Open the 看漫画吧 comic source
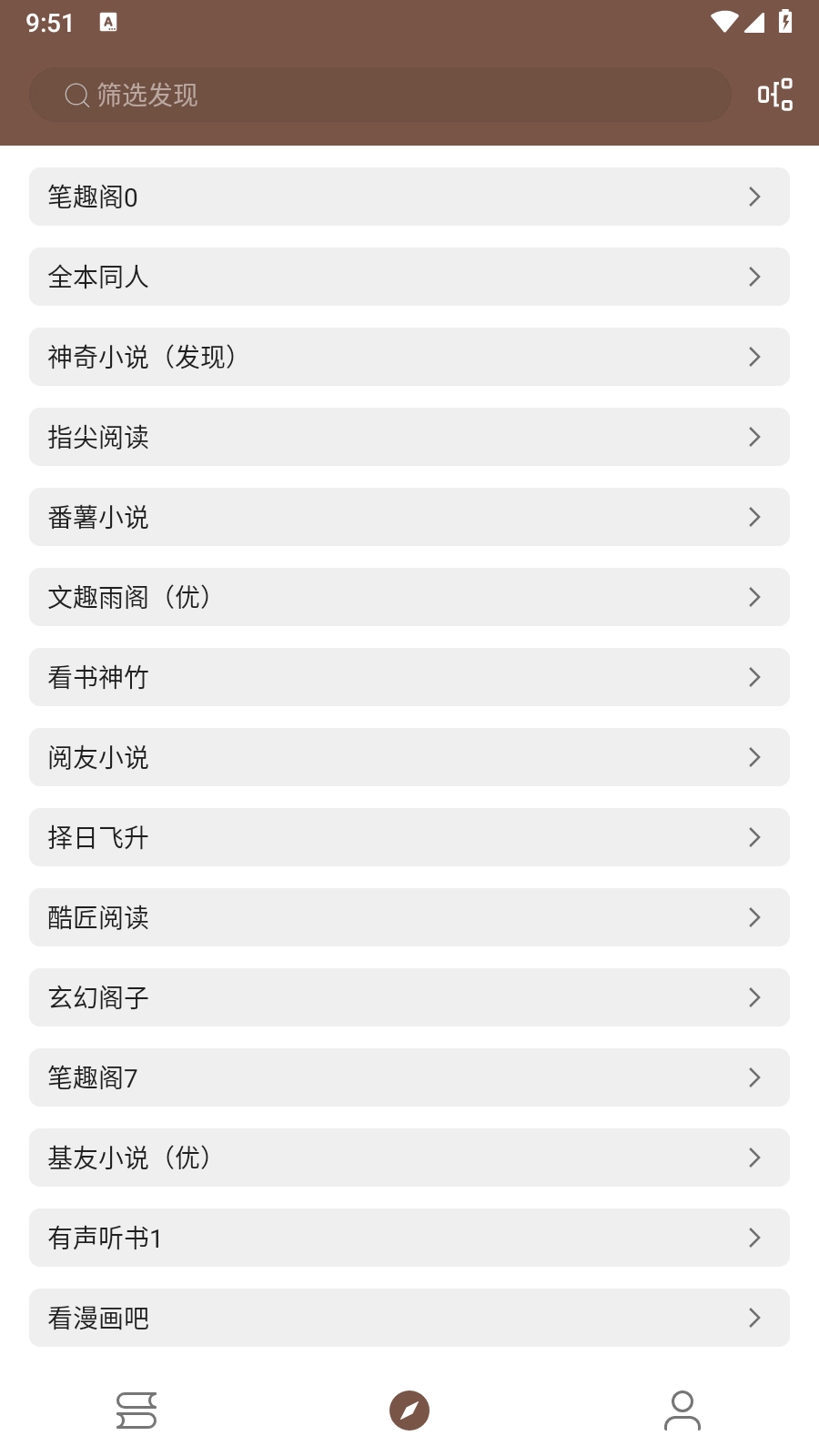This screenshot has width=819, height=1456. pos(409,1318)
